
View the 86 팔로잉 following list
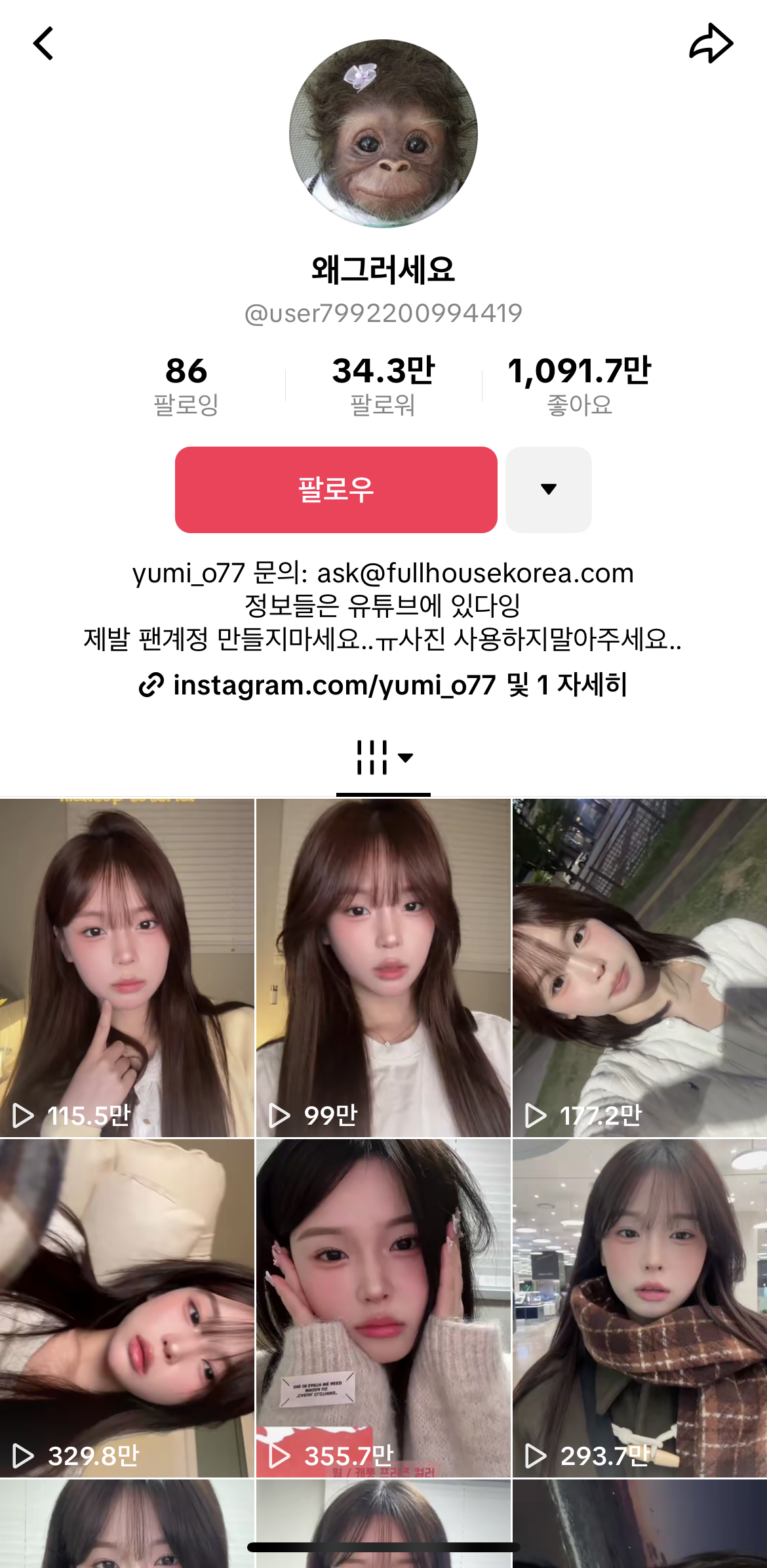[x=186, y=385]
